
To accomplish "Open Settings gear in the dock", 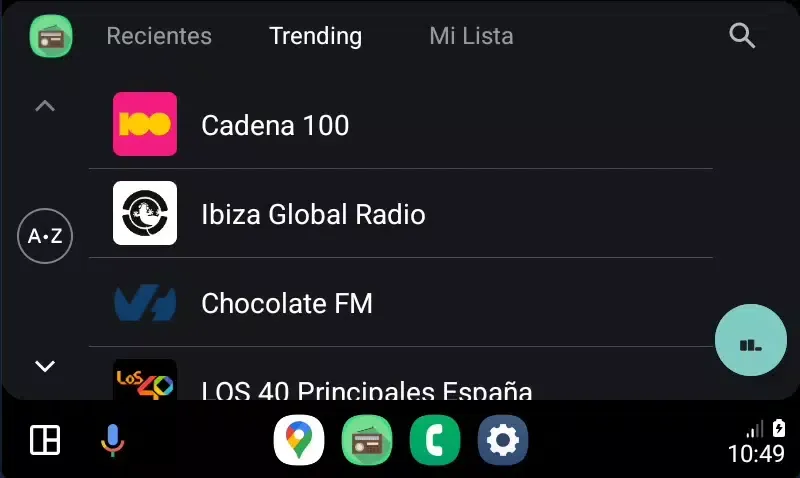I will tap(503, 440).
